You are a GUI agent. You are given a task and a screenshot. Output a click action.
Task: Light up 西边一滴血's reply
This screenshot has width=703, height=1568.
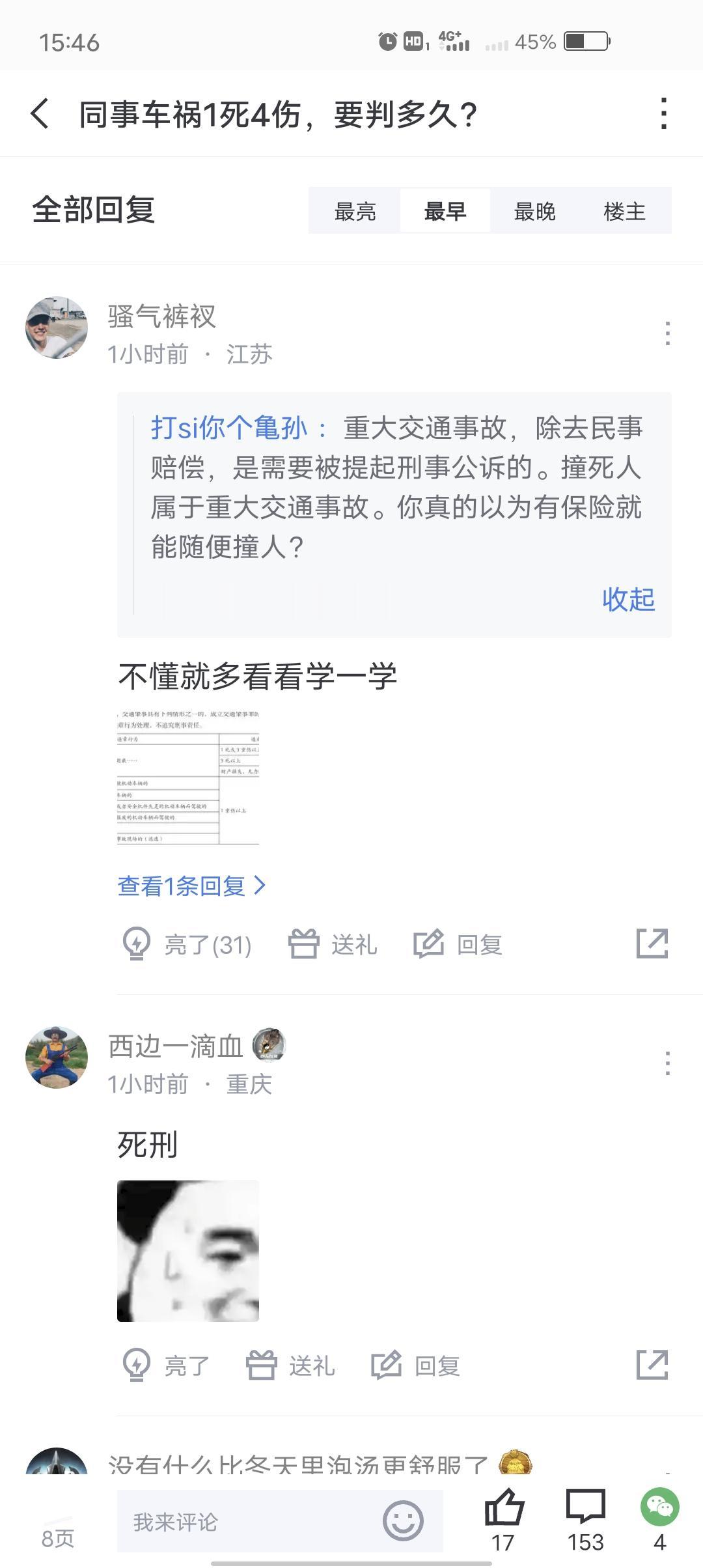click(167, 1365)
